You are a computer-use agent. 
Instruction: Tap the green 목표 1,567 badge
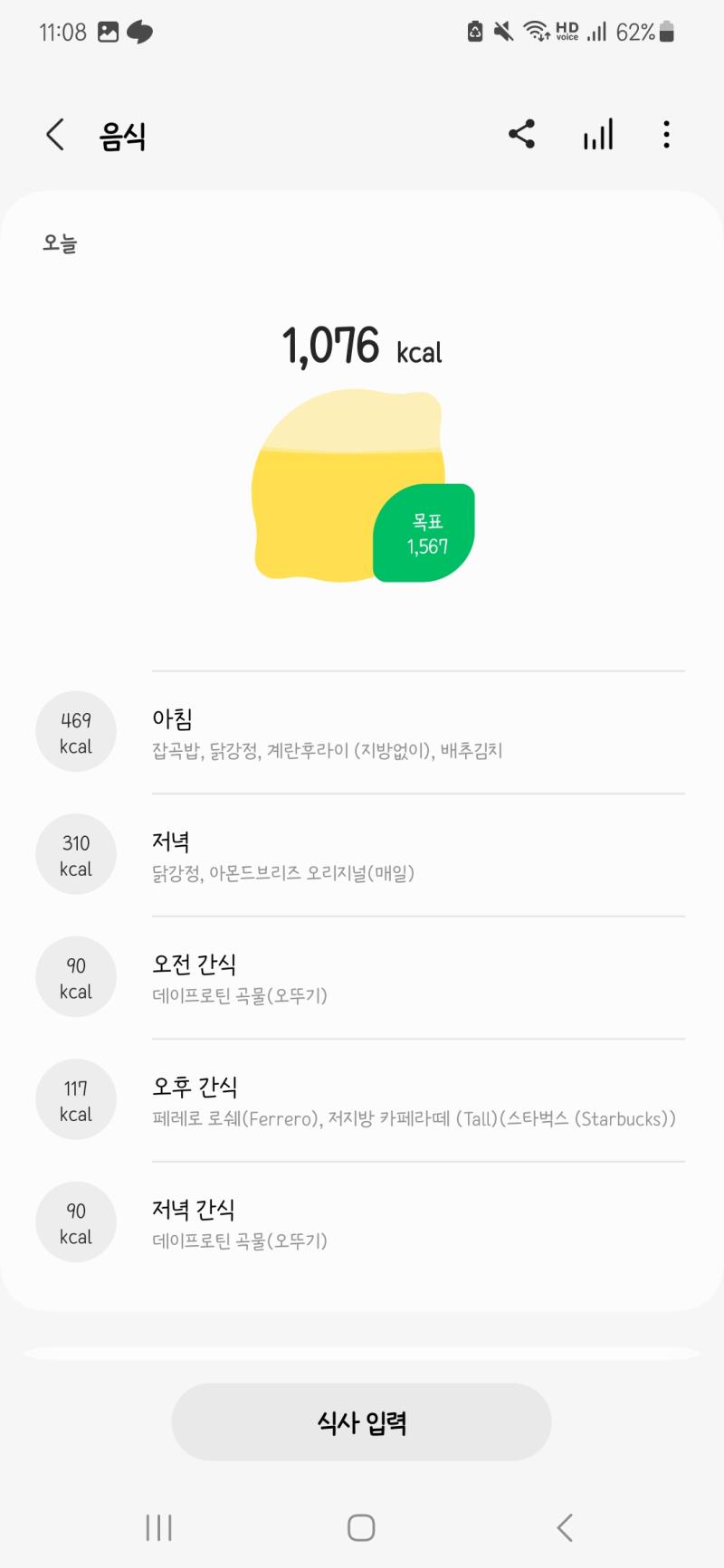(x=424, y=533)
